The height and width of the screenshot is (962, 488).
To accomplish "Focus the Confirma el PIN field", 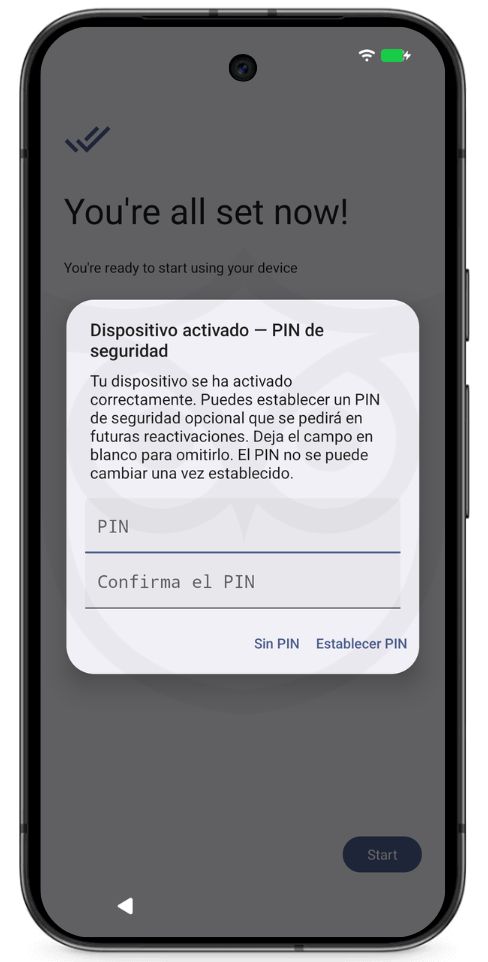I will point(242,581).
